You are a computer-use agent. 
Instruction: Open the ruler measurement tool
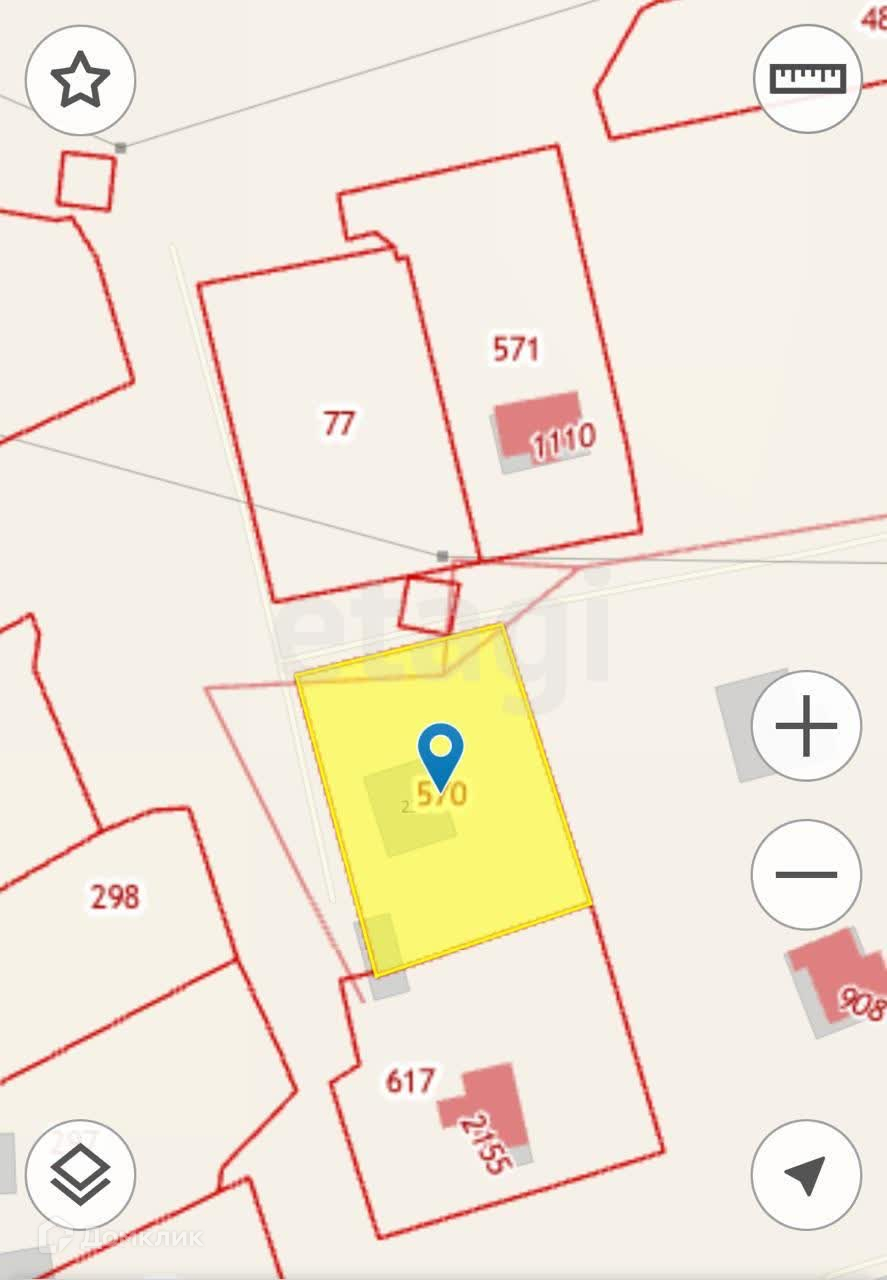806,79
